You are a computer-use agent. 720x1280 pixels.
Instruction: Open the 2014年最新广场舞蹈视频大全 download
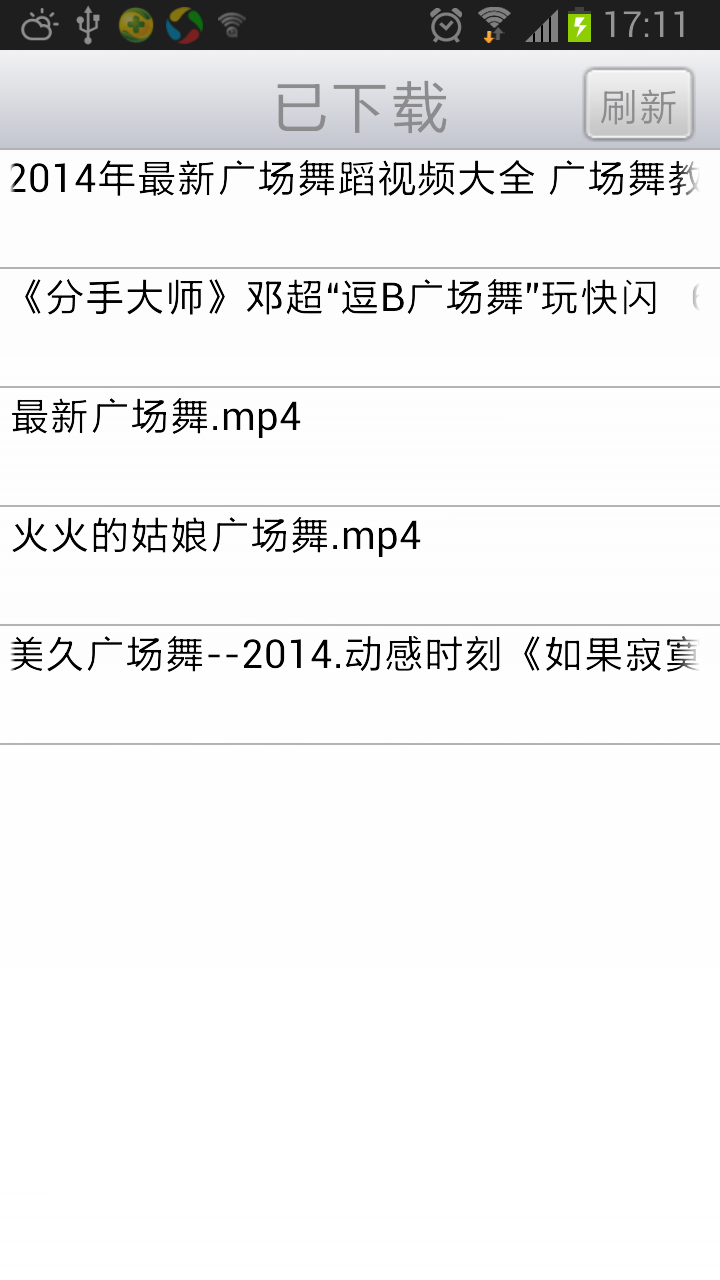pos(360,209)
